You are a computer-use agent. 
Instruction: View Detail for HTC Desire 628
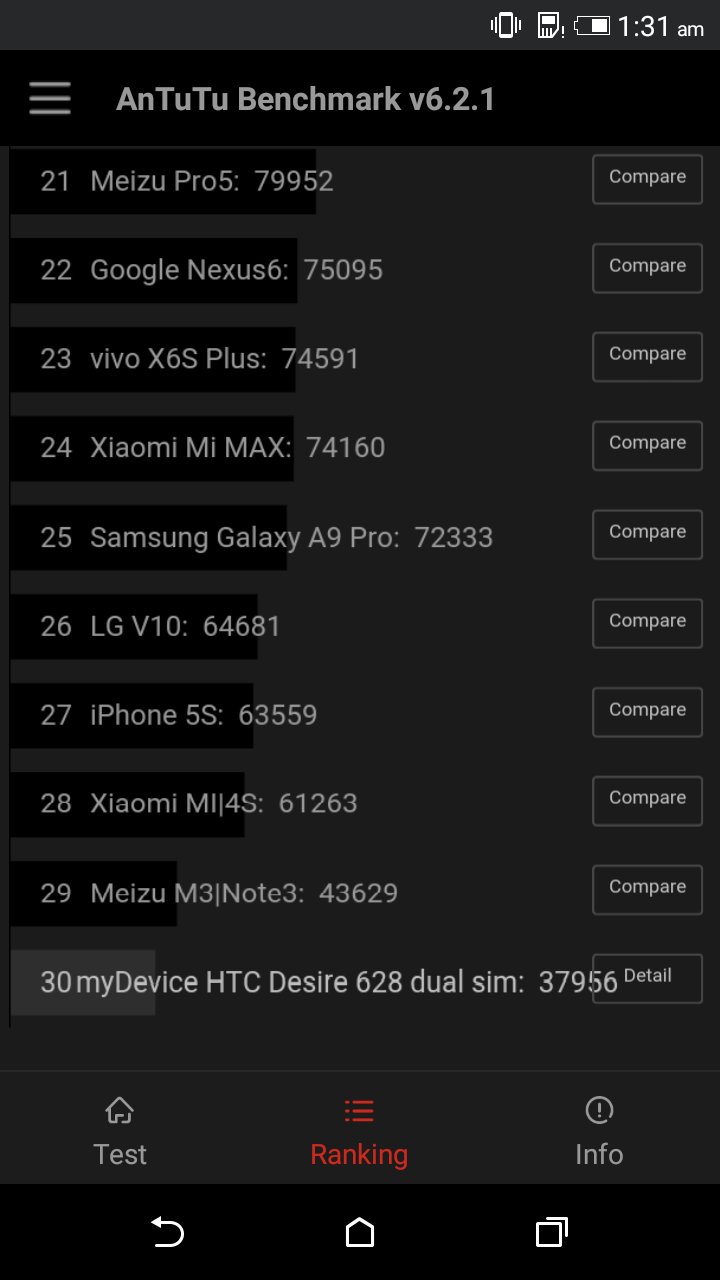(x=647, y=978)
